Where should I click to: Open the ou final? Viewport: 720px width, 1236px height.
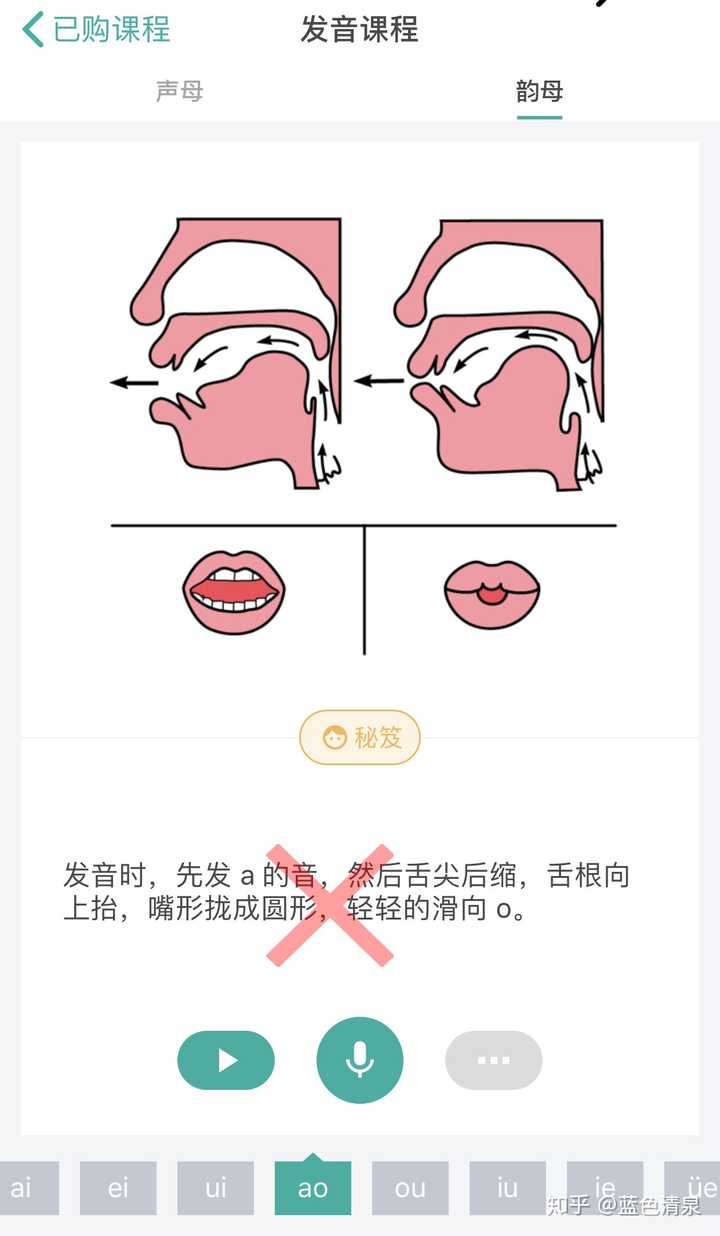point(410,1188)
